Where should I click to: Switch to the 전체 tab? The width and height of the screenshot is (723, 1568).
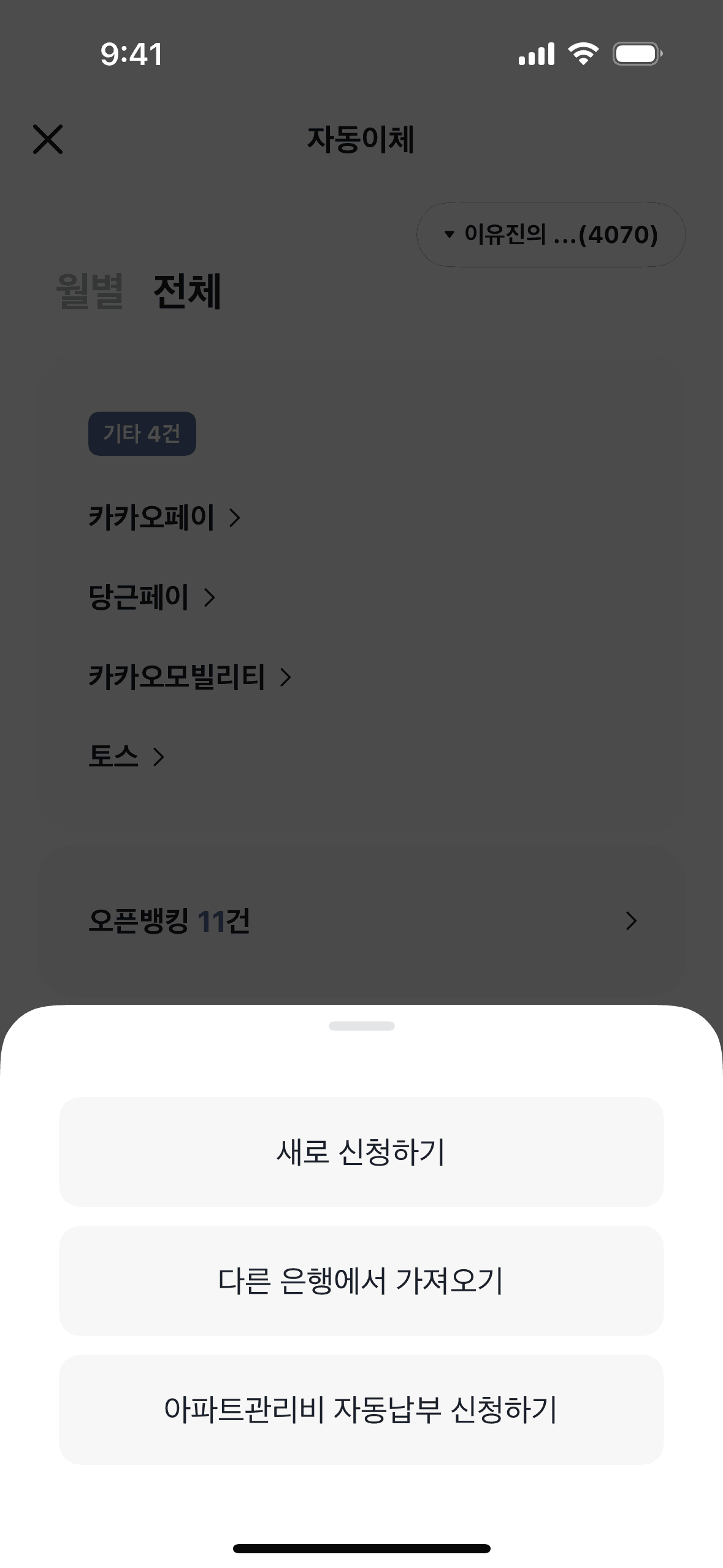pyautogui.click(x=187, y=291)
